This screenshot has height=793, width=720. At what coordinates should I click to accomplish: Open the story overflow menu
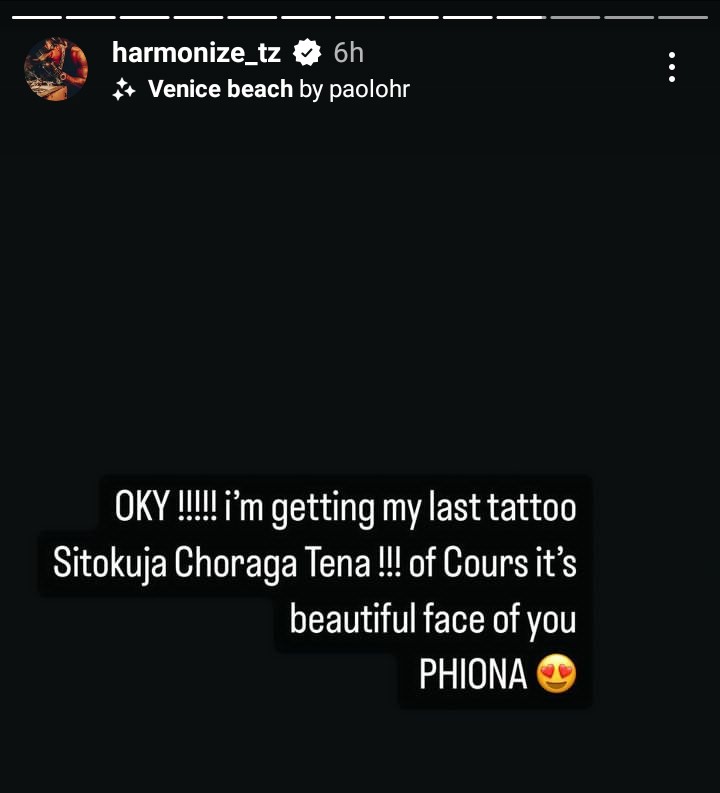672,67
